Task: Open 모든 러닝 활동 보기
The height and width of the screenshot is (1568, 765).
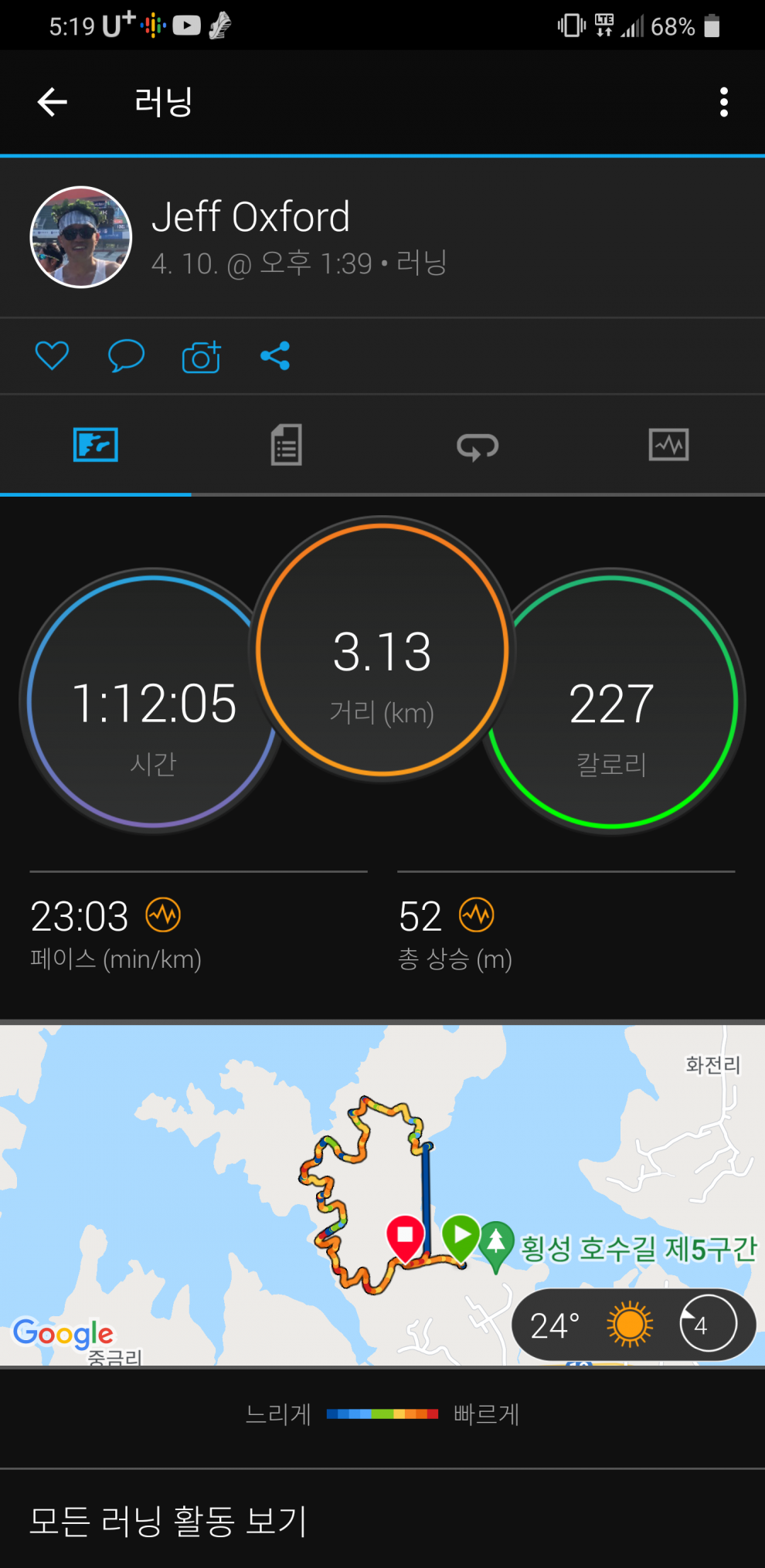Action: click(x=168, y=1520)
